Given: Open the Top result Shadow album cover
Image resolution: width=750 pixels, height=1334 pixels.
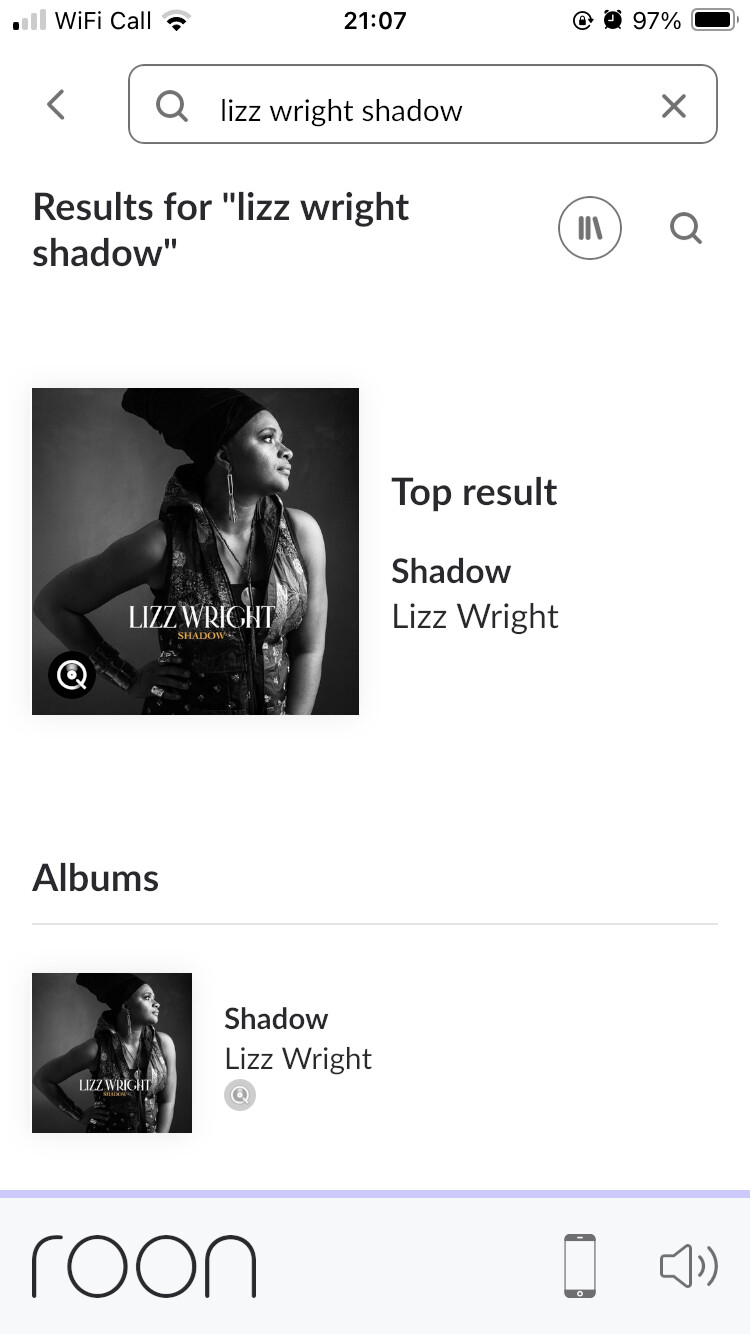Looking at the screenshot, I should (x=195, y=551).
